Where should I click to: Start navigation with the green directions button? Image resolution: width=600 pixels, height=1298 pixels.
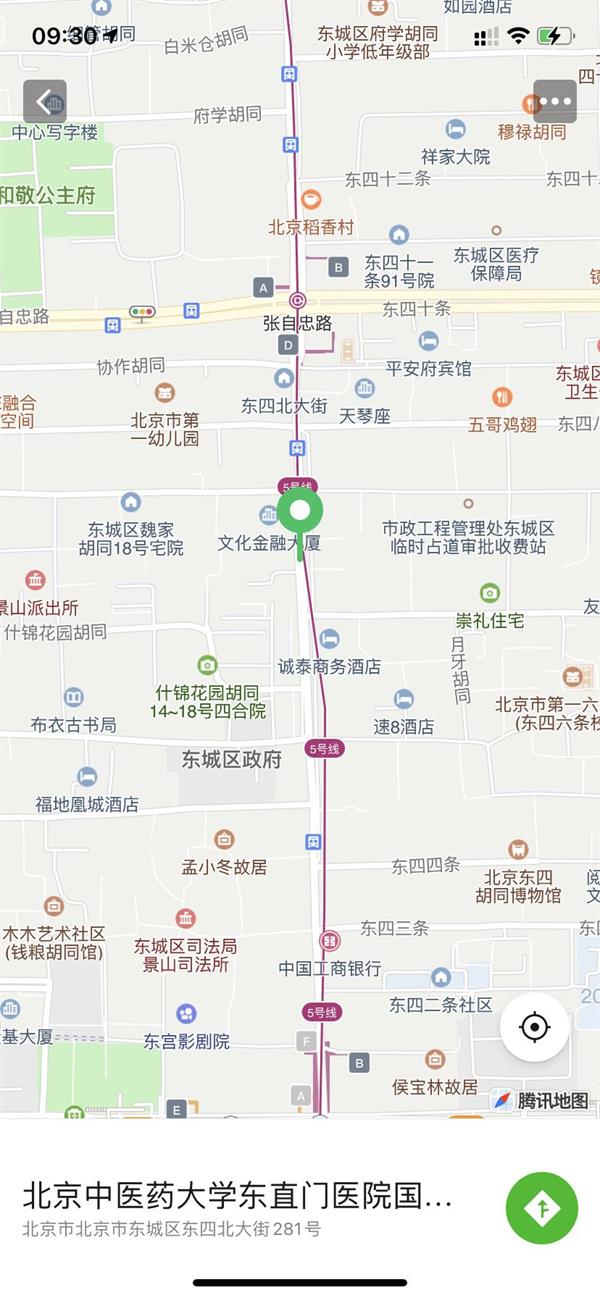(x=542, y=1208)
